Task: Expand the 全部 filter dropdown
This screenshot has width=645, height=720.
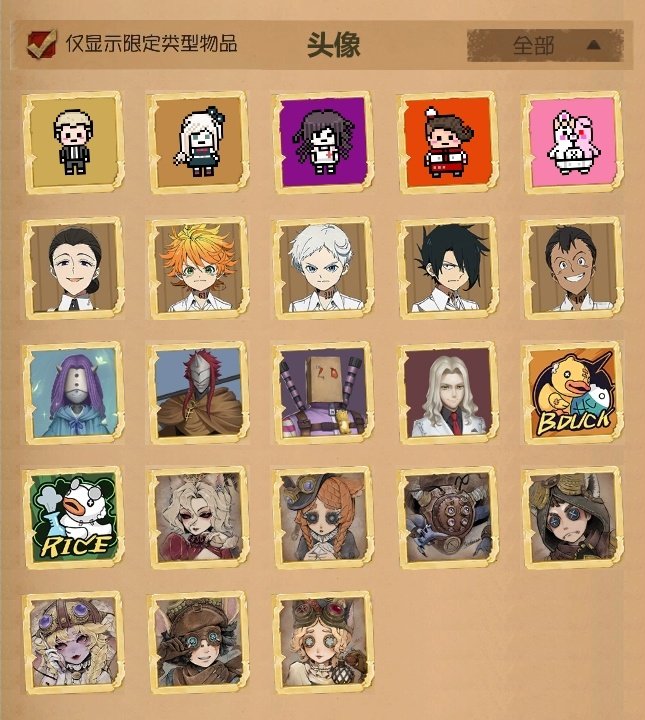Action: pos(545,45)
